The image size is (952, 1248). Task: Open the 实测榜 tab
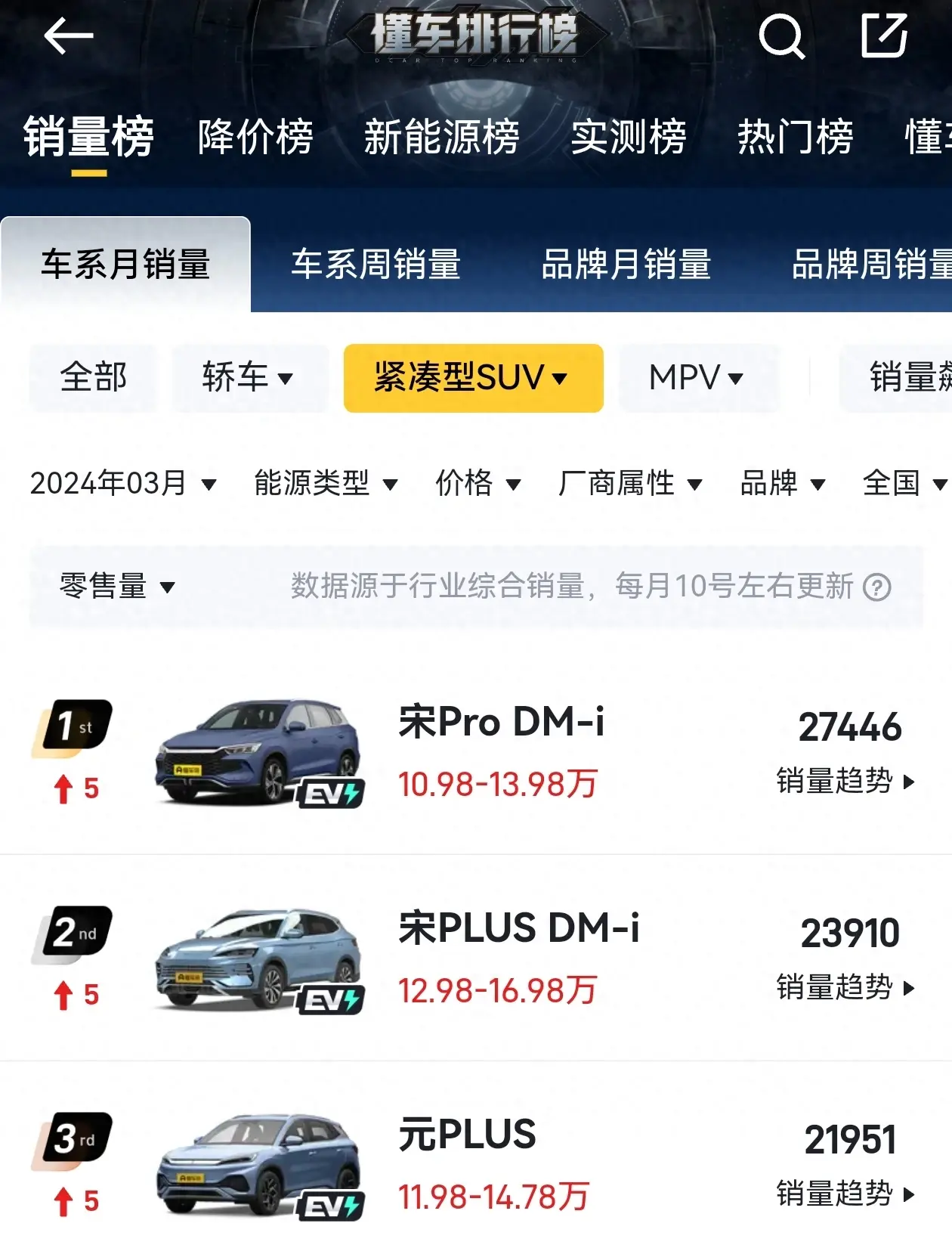[x=628, y=138]
